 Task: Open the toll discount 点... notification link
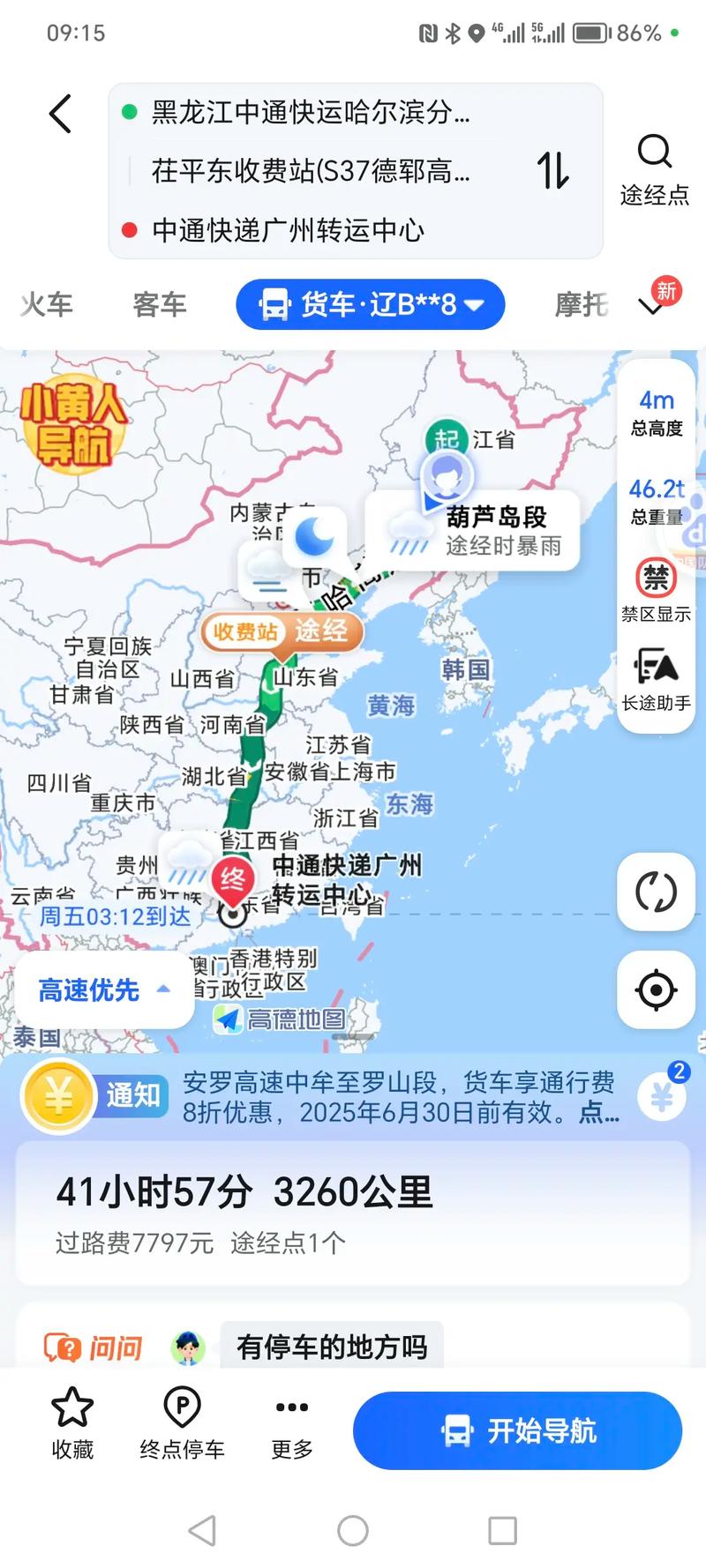(597, 1114)
